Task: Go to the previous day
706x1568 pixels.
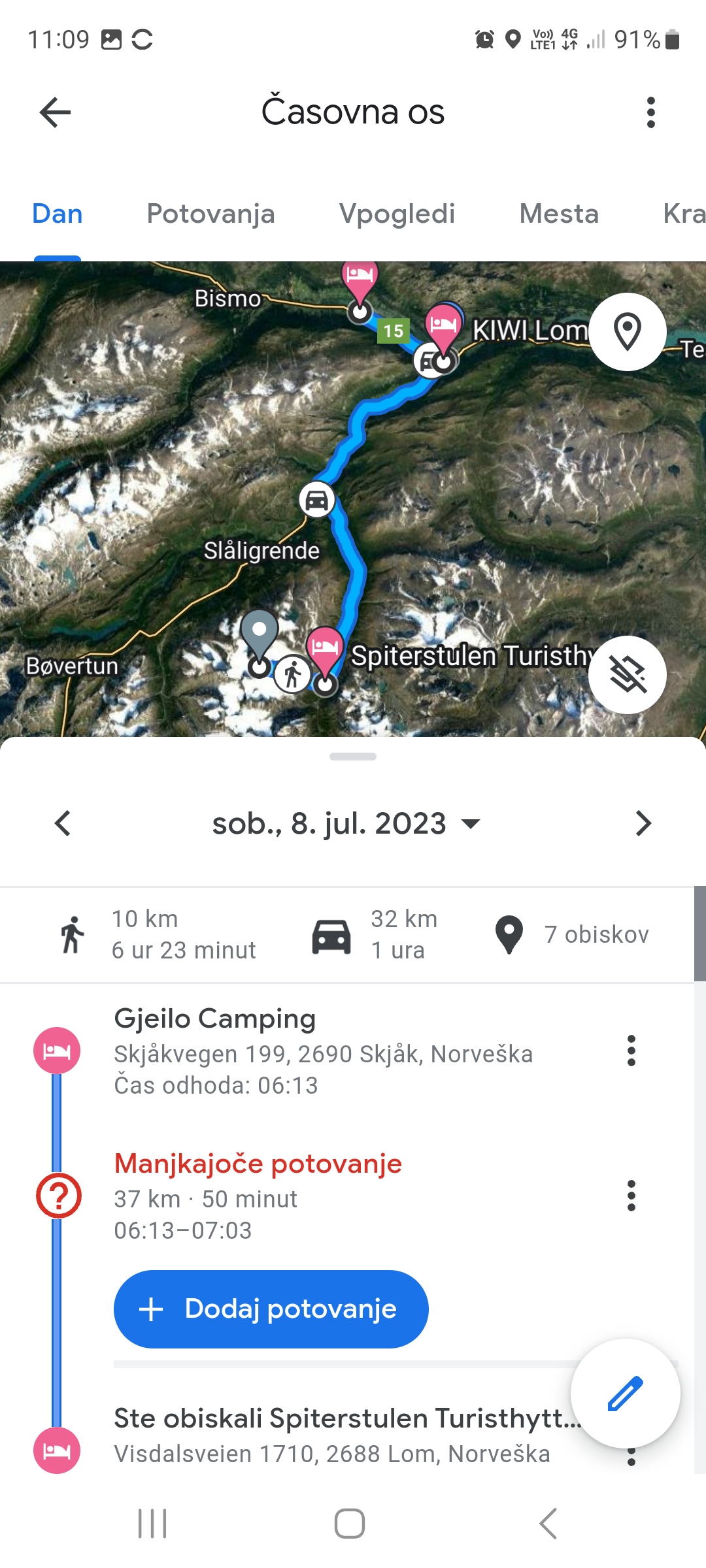Action: 63,823
